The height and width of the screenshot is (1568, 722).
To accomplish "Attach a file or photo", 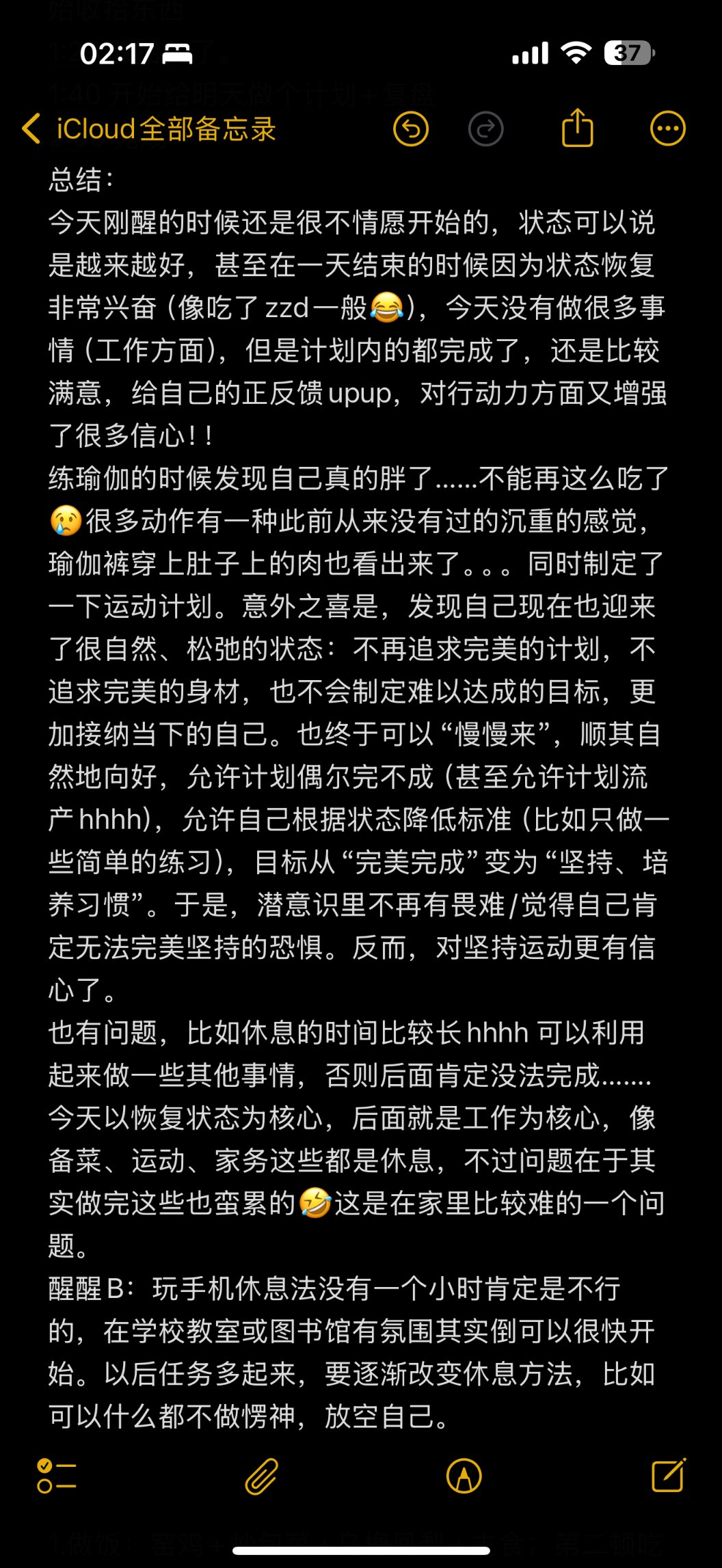I will click(x=261, y=1476).
